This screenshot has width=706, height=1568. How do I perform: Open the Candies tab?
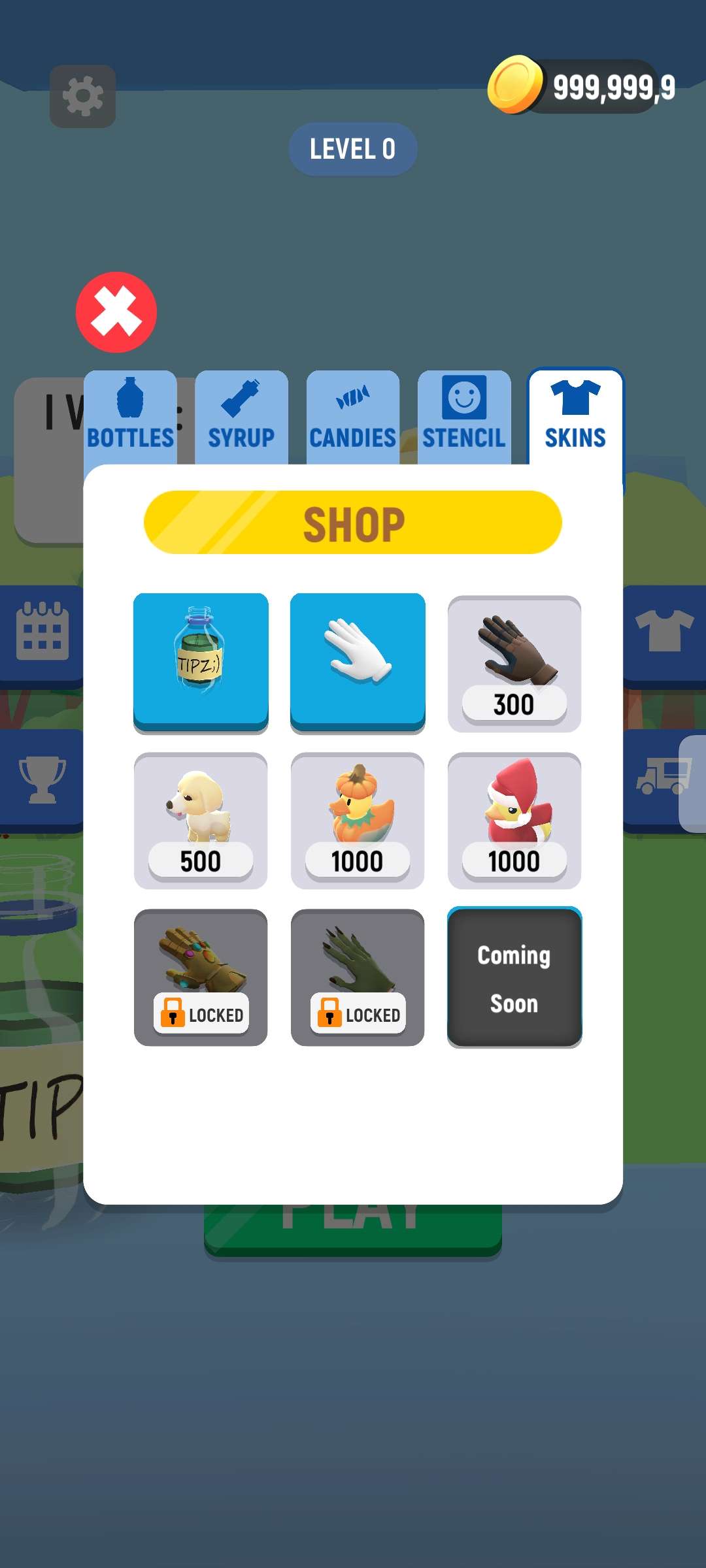[x=352, y=416]
